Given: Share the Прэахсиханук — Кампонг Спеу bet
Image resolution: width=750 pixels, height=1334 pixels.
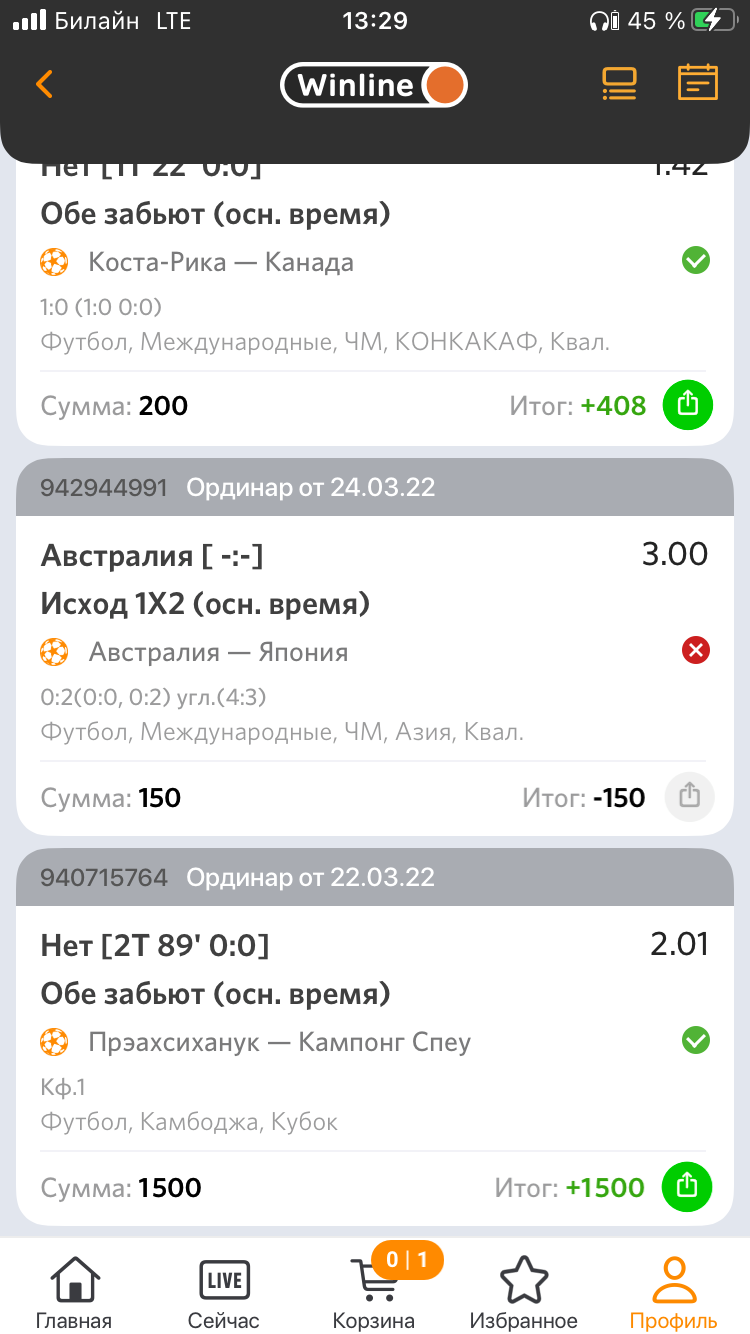Looking at the screenshot, I should 688,1187.
